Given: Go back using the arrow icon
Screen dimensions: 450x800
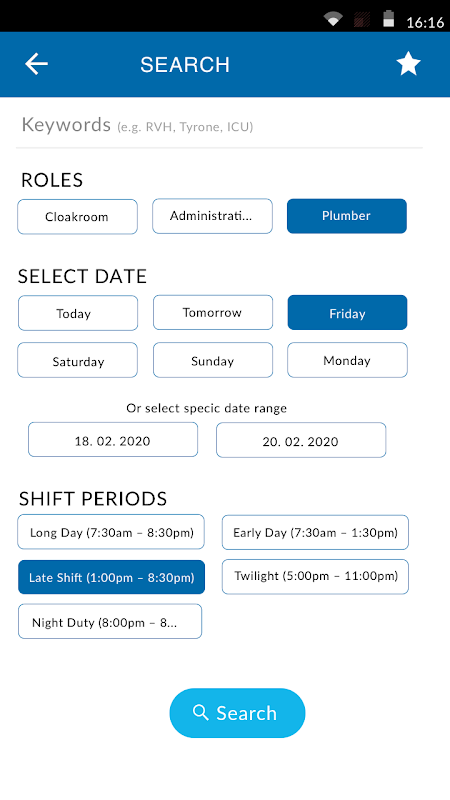Looking at the screenshot, I should [36, 64].
